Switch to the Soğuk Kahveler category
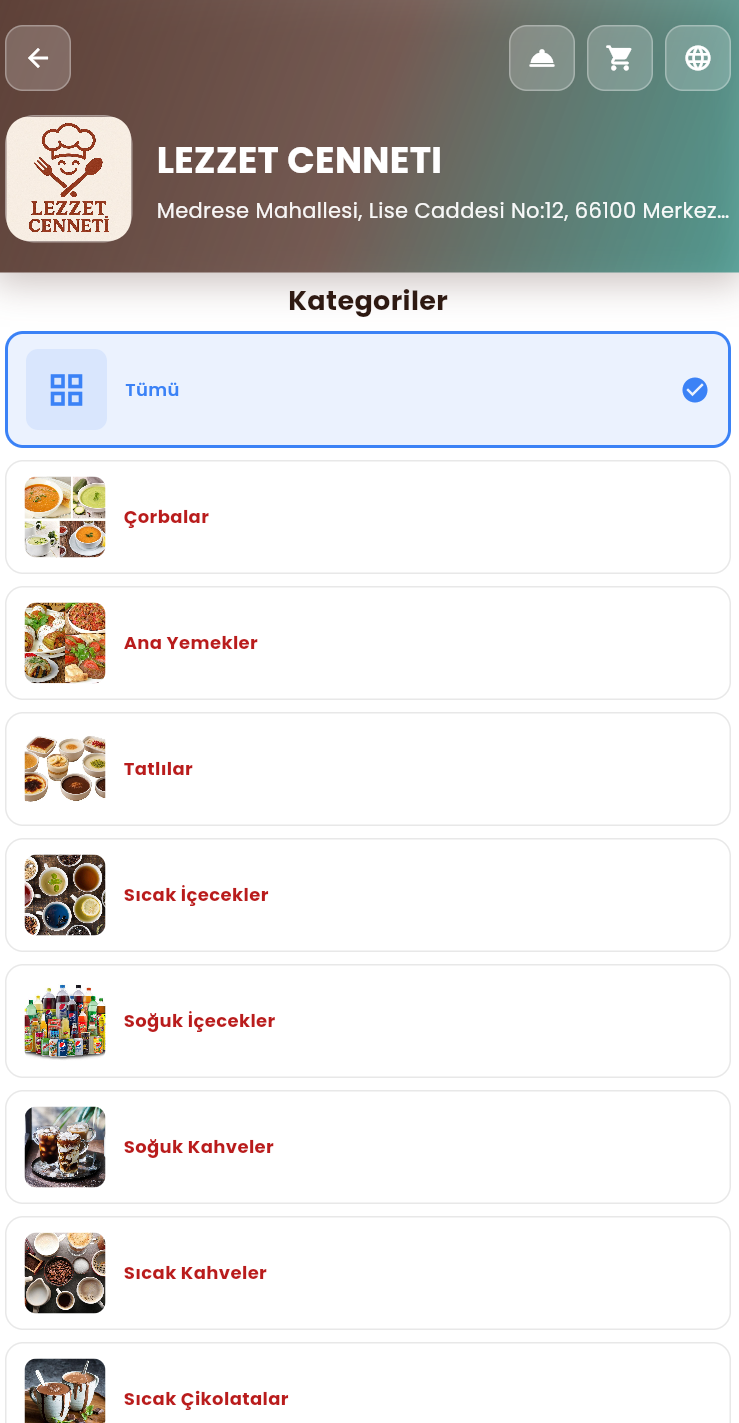The height and width of the screenshot is (1423, 739). pos(368,1147)
